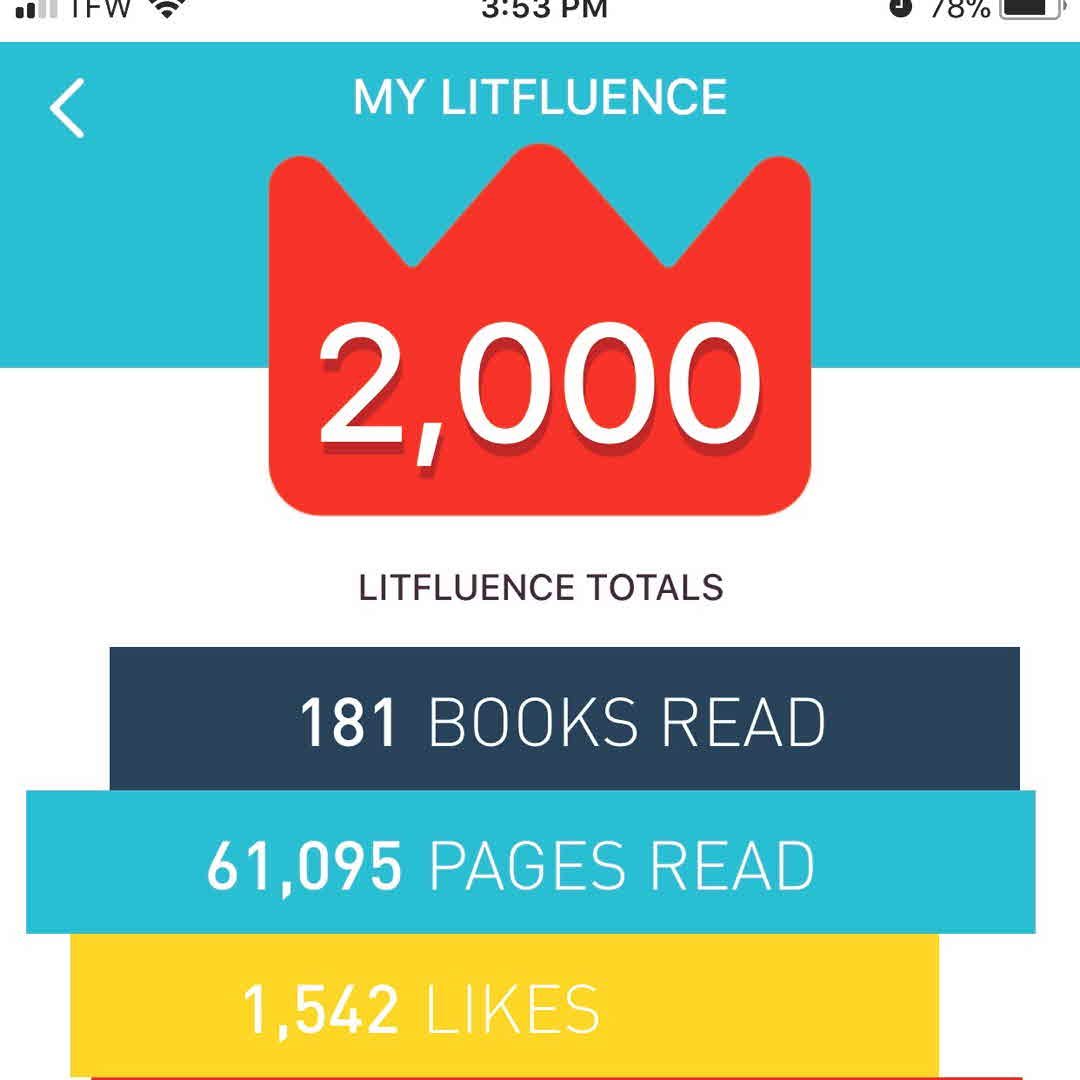Go back from My Litfluence
Image resolution: width=1080 pixels, height=1080 pixels.
click(x=67, y=107)
